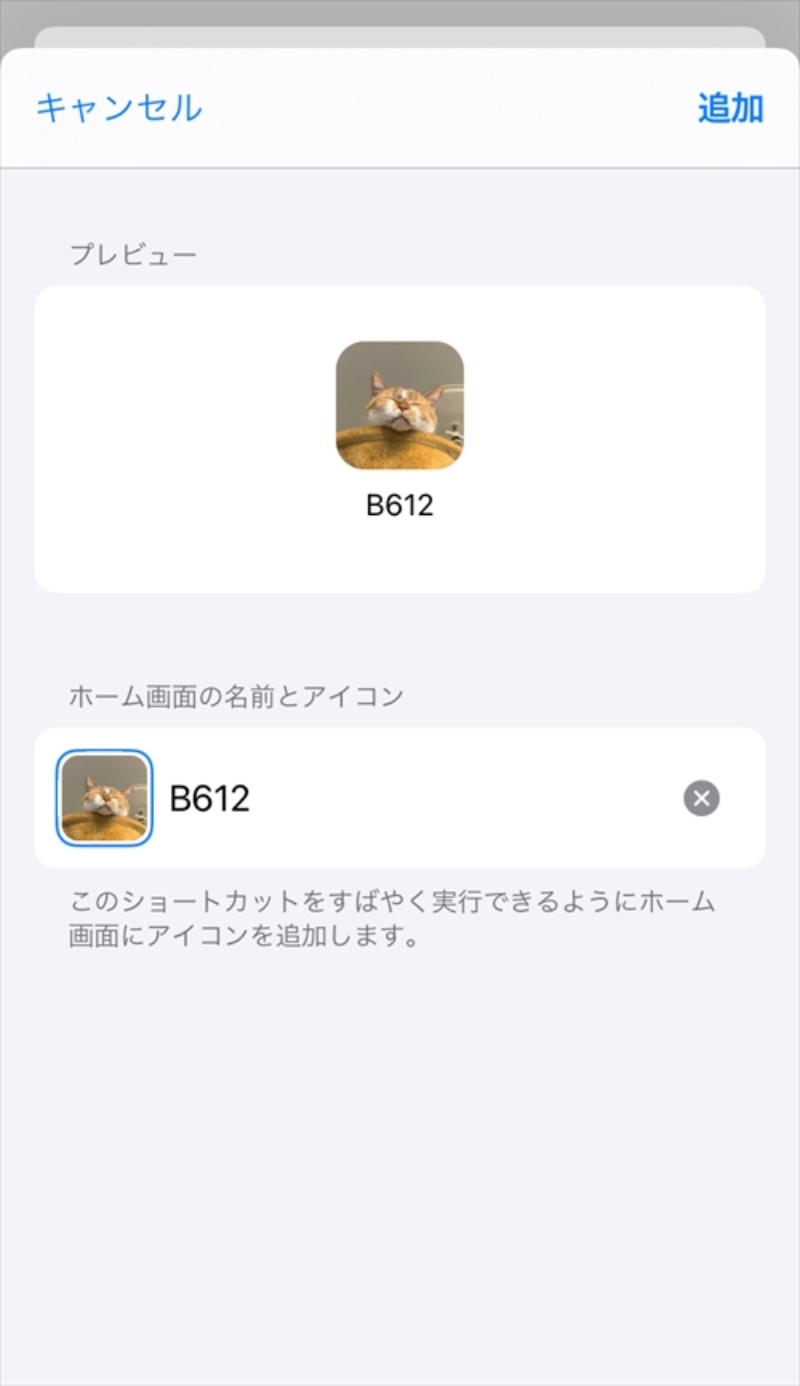800x1386 pixels.
Task: Tap キャンセル to cancel adding
Action: (119, 108)
